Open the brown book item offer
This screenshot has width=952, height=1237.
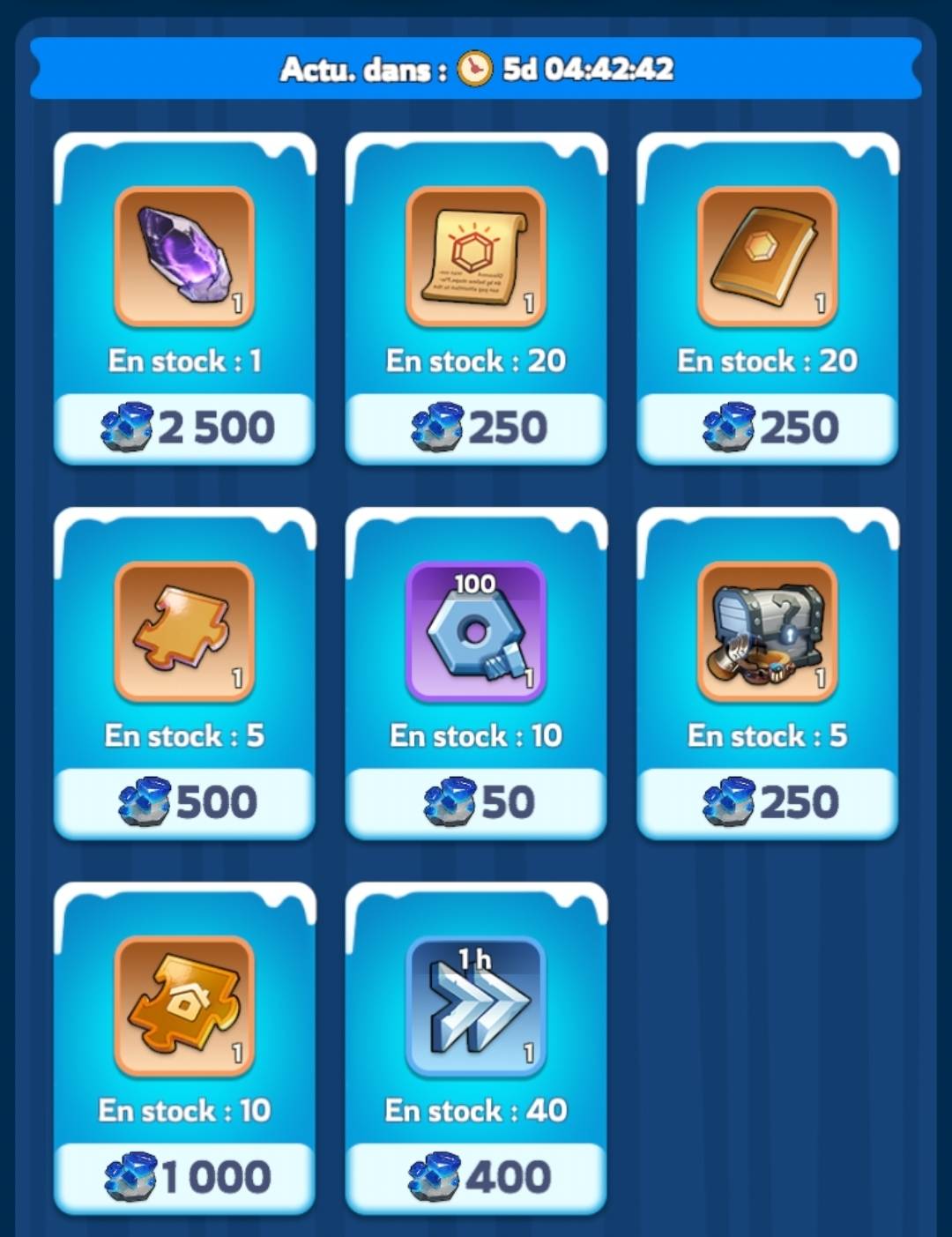point(767,256)
